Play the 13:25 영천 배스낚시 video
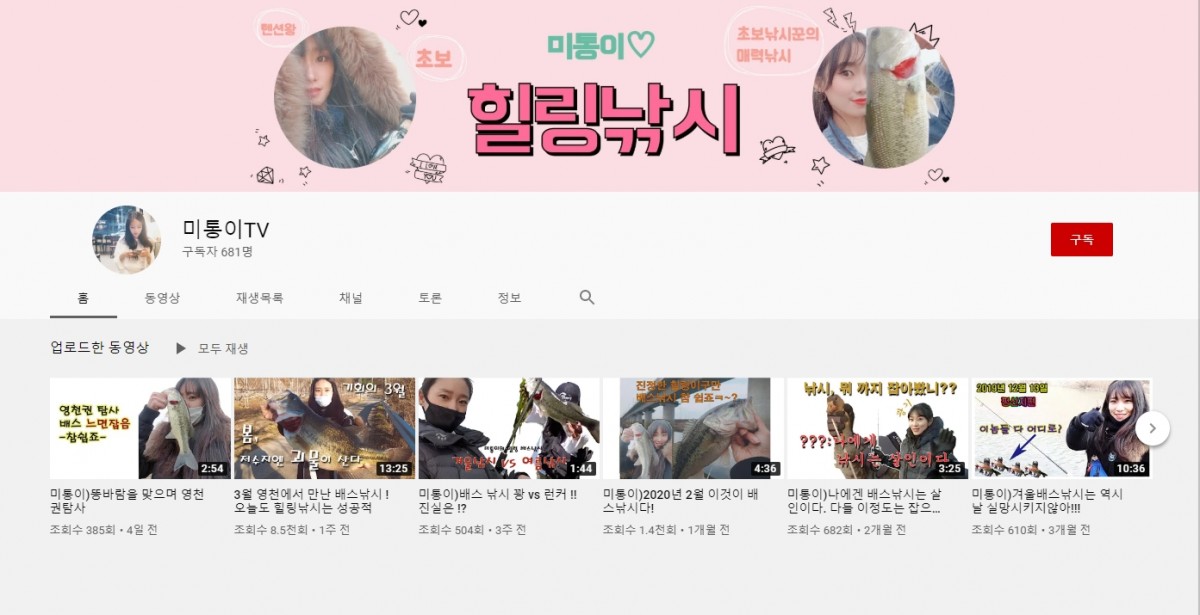This screenshot has width=1200, height=615. pyautogui.click(x=324, y=428)
